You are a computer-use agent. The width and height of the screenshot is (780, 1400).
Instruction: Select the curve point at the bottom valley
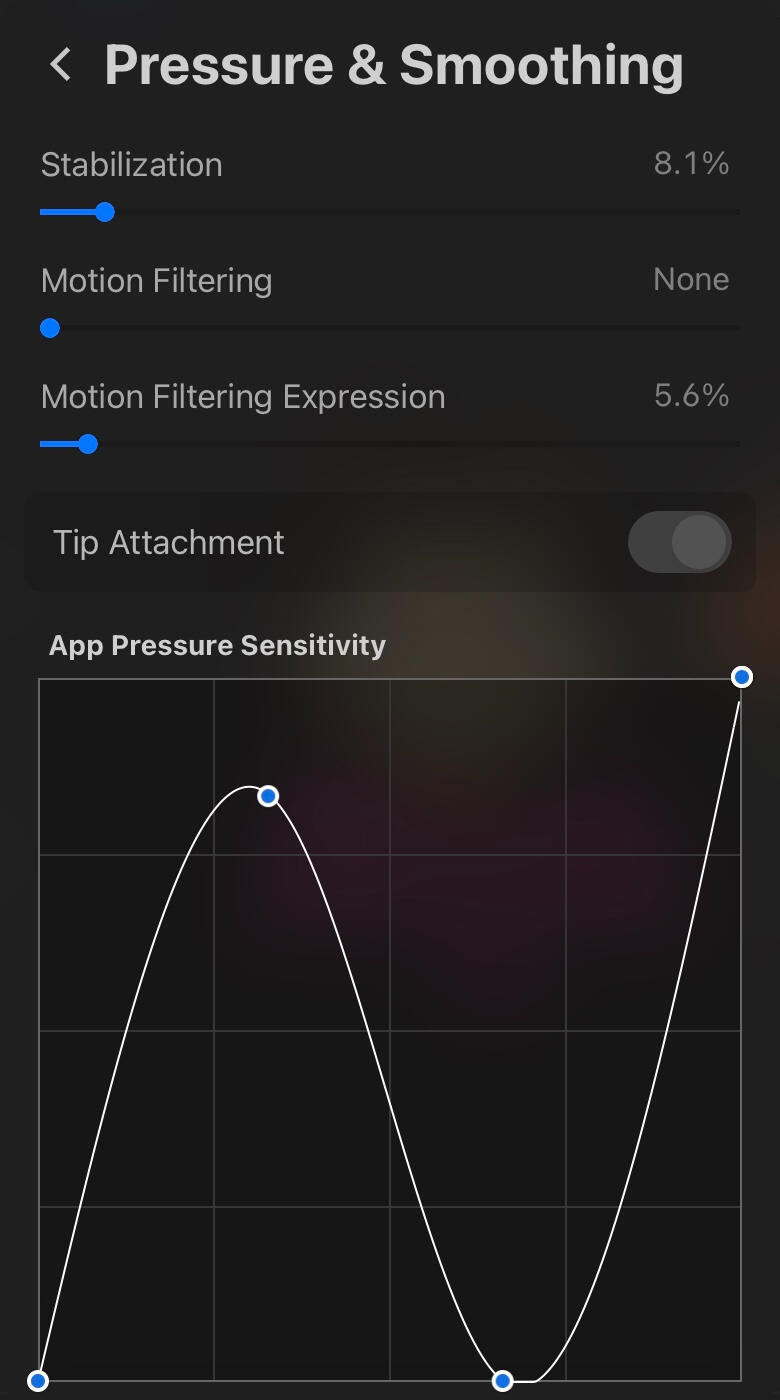point(503,1381)
